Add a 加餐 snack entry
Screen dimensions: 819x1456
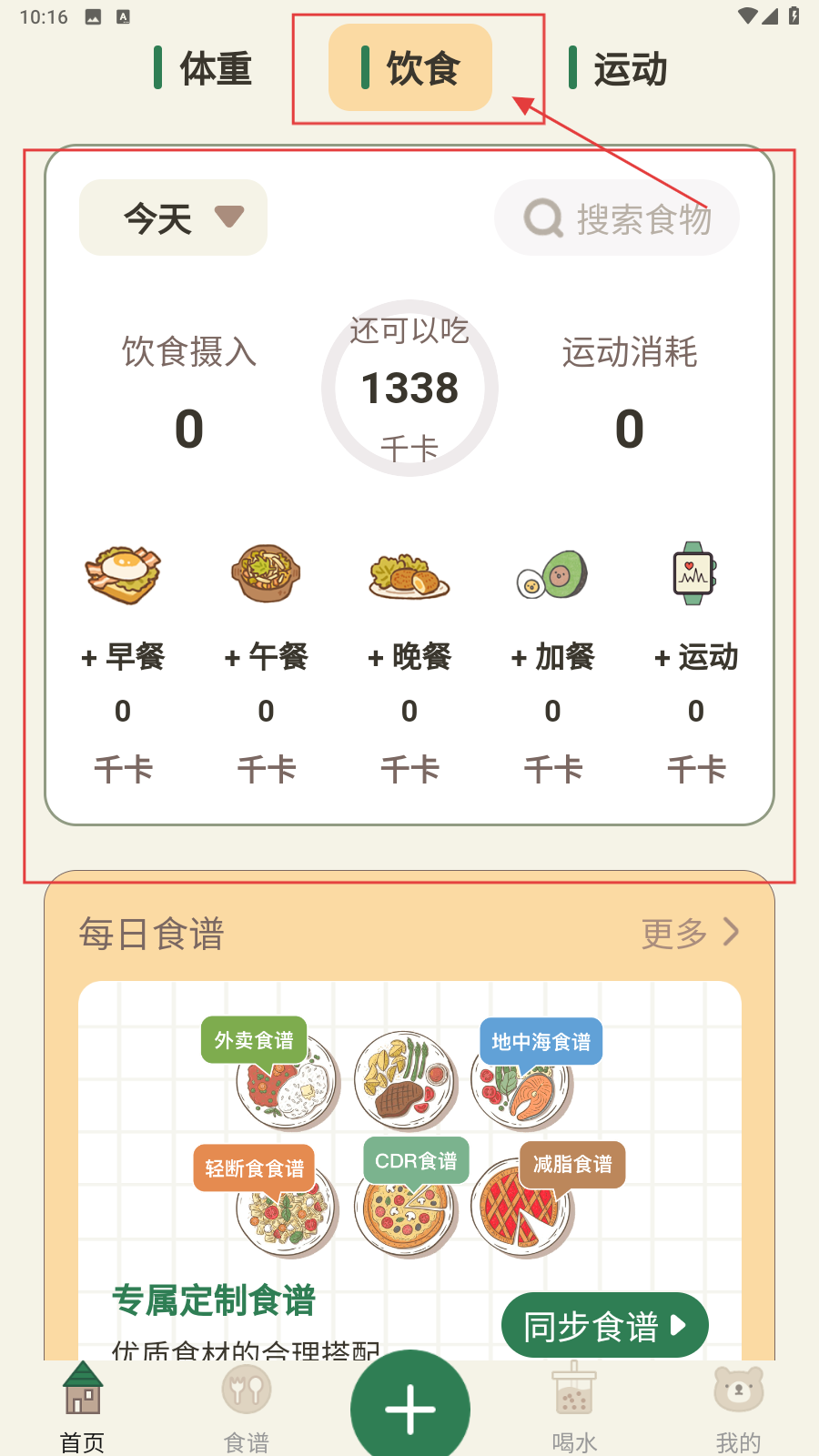[x=552, y=656]
